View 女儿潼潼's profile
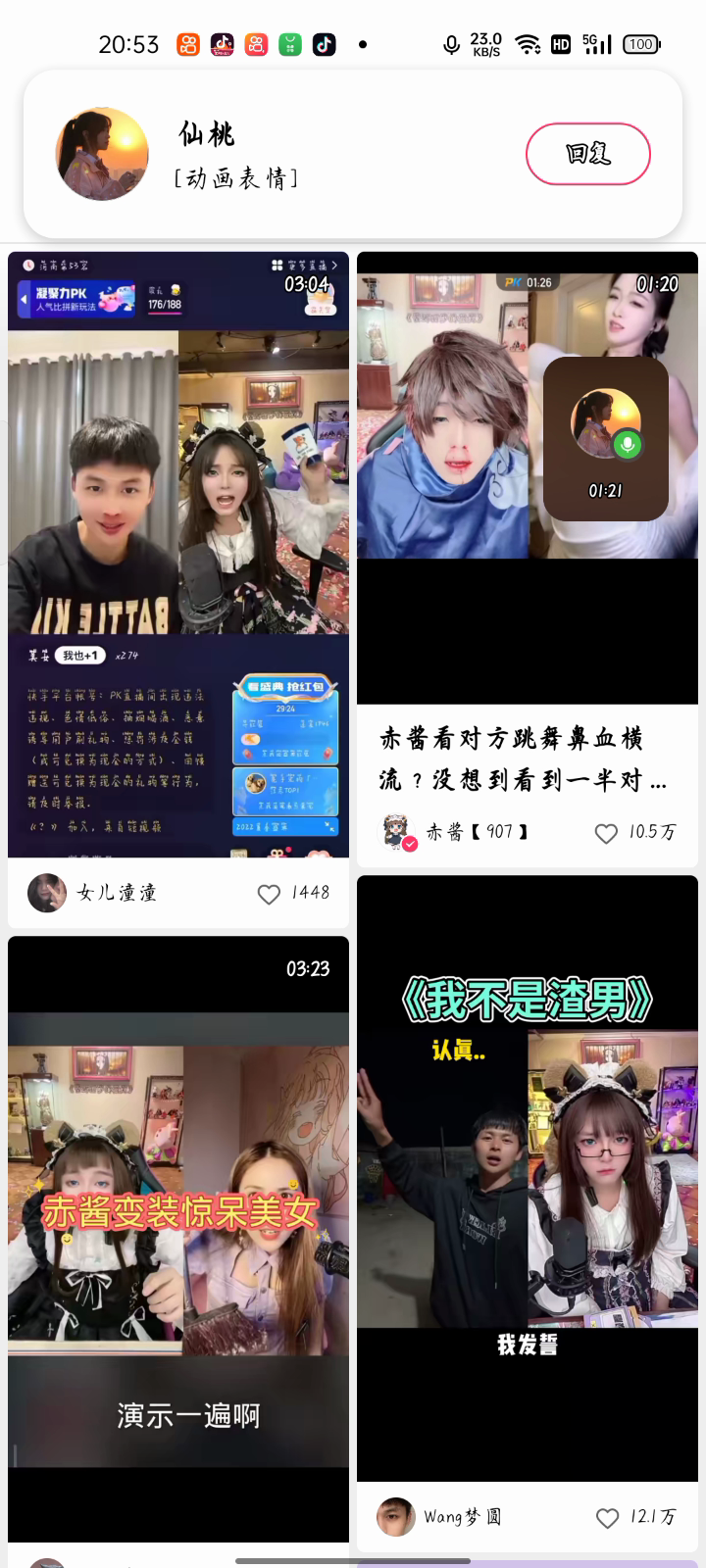706x1568 pixels. point(47,893)
